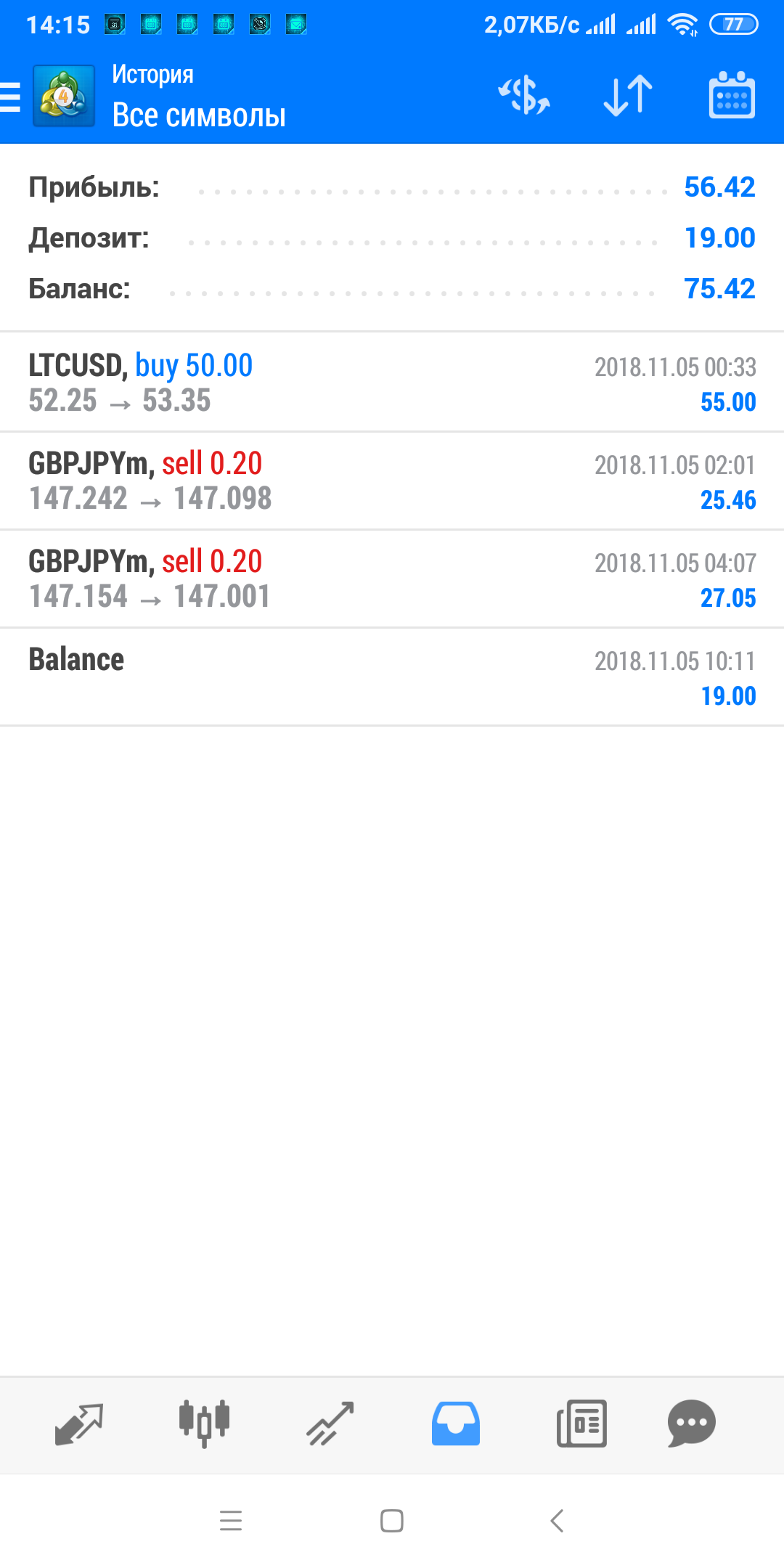Image resolution: width=784 pixels, height=1568 pixels.
Task: Open GBPJPYm sell closed at 147.098
Action: tap(392, 481)
